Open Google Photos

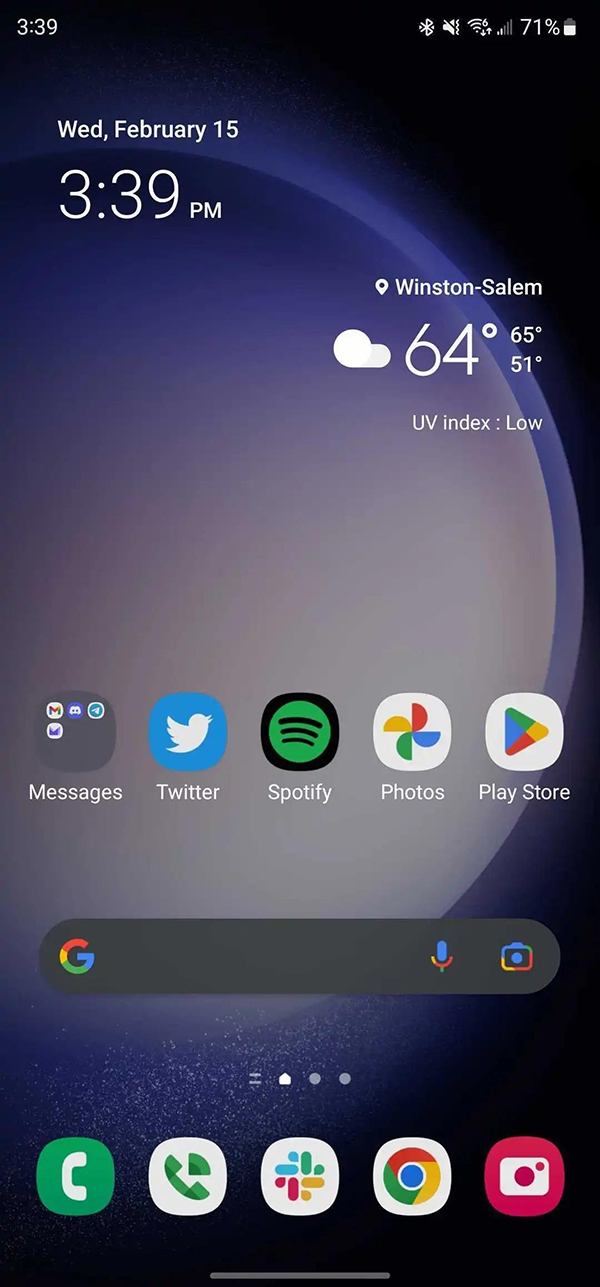(x=412, y=733)
